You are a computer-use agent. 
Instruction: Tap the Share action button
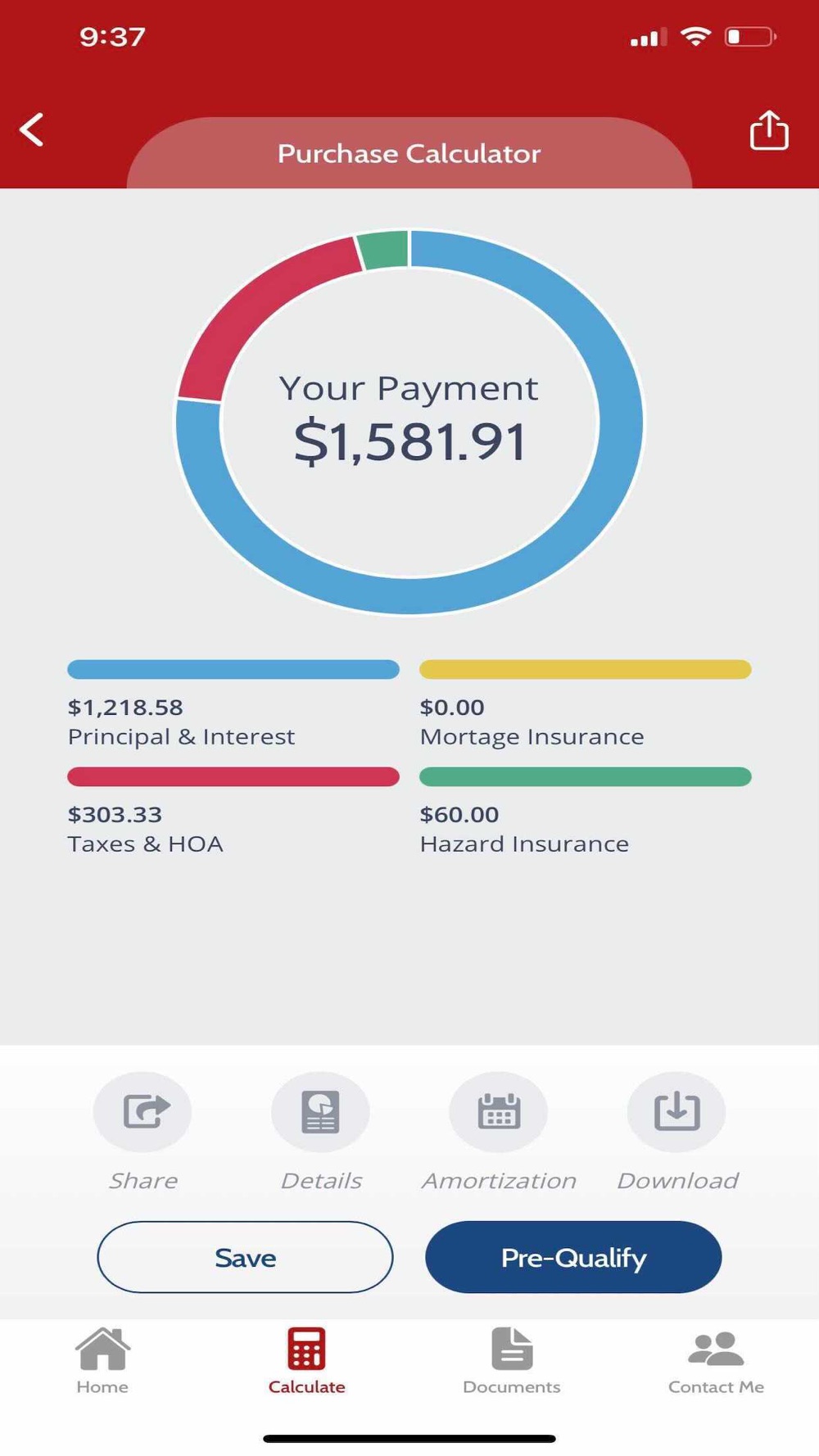pos(143,1112)
